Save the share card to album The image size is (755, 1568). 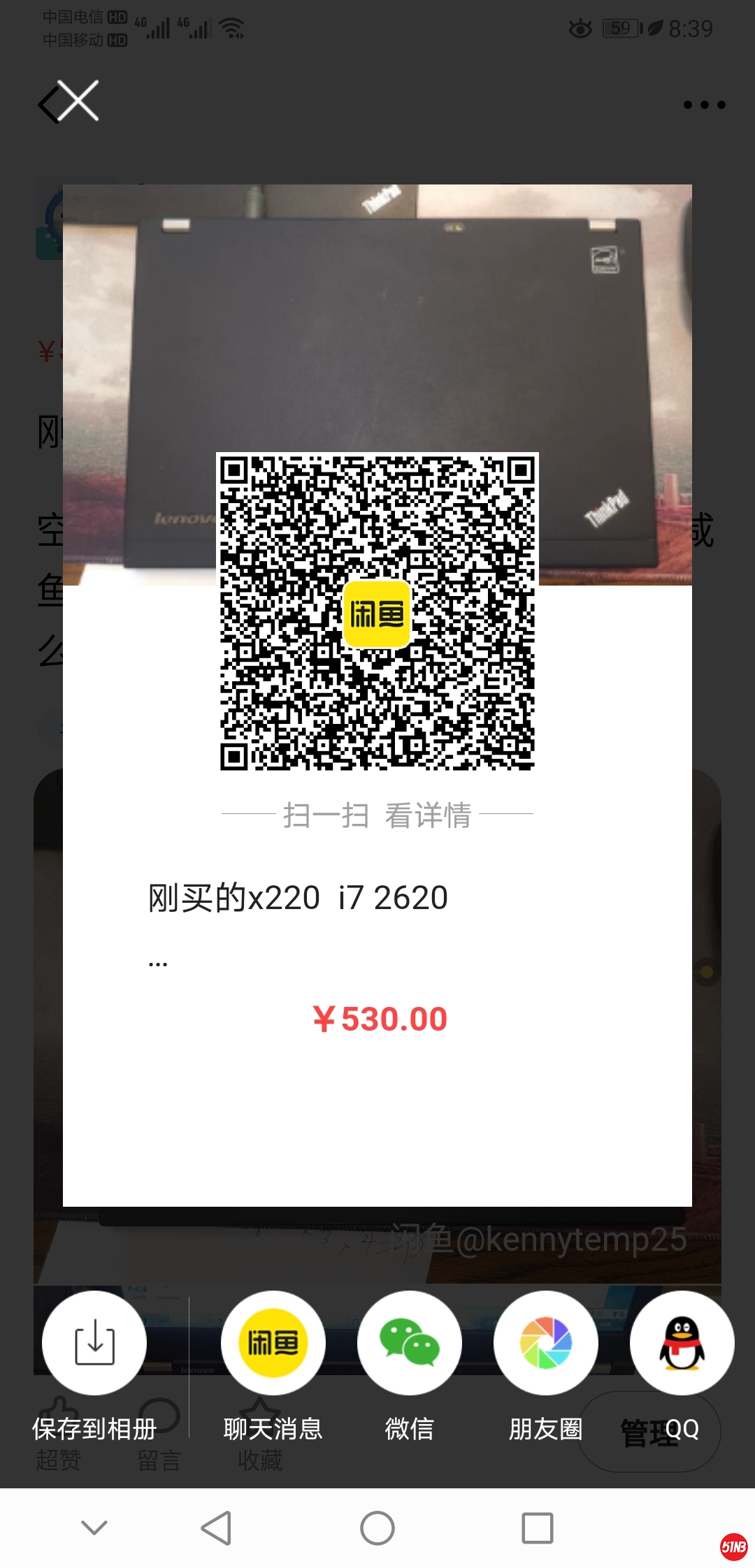94,1342
